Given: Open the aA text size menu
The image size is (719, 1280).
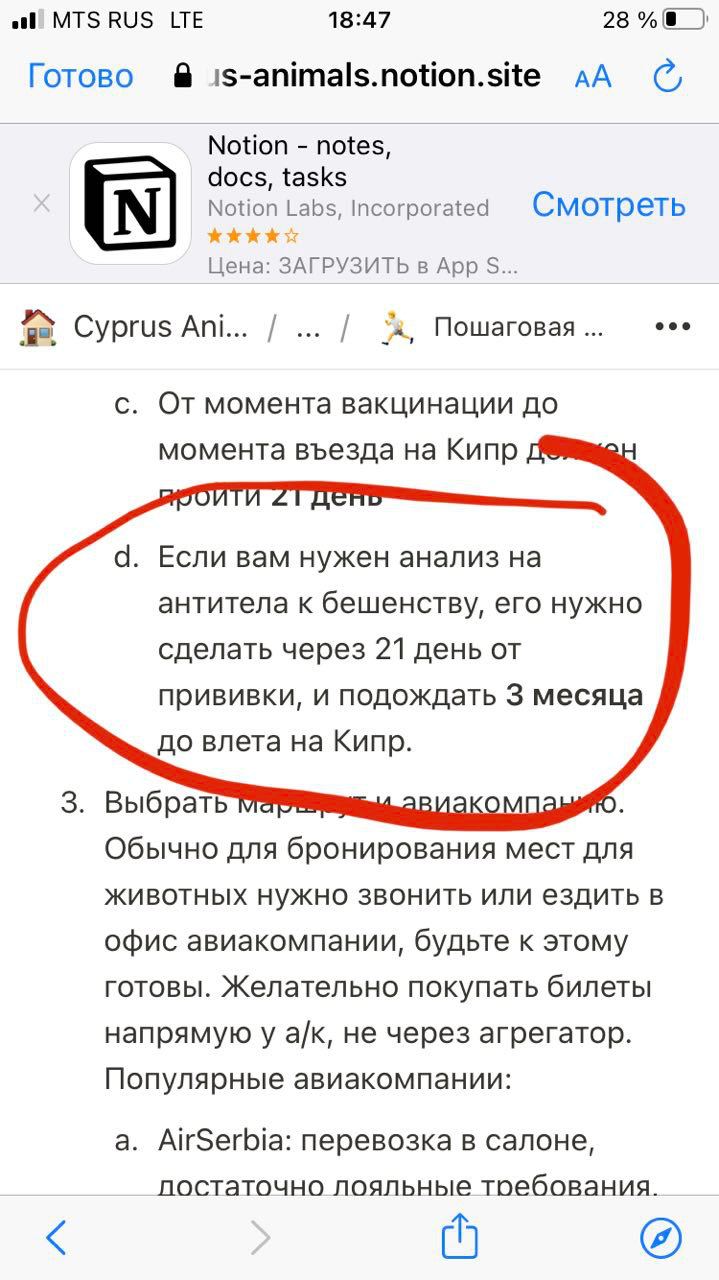Looking at the screenshot, I should [x=593, y=77].
